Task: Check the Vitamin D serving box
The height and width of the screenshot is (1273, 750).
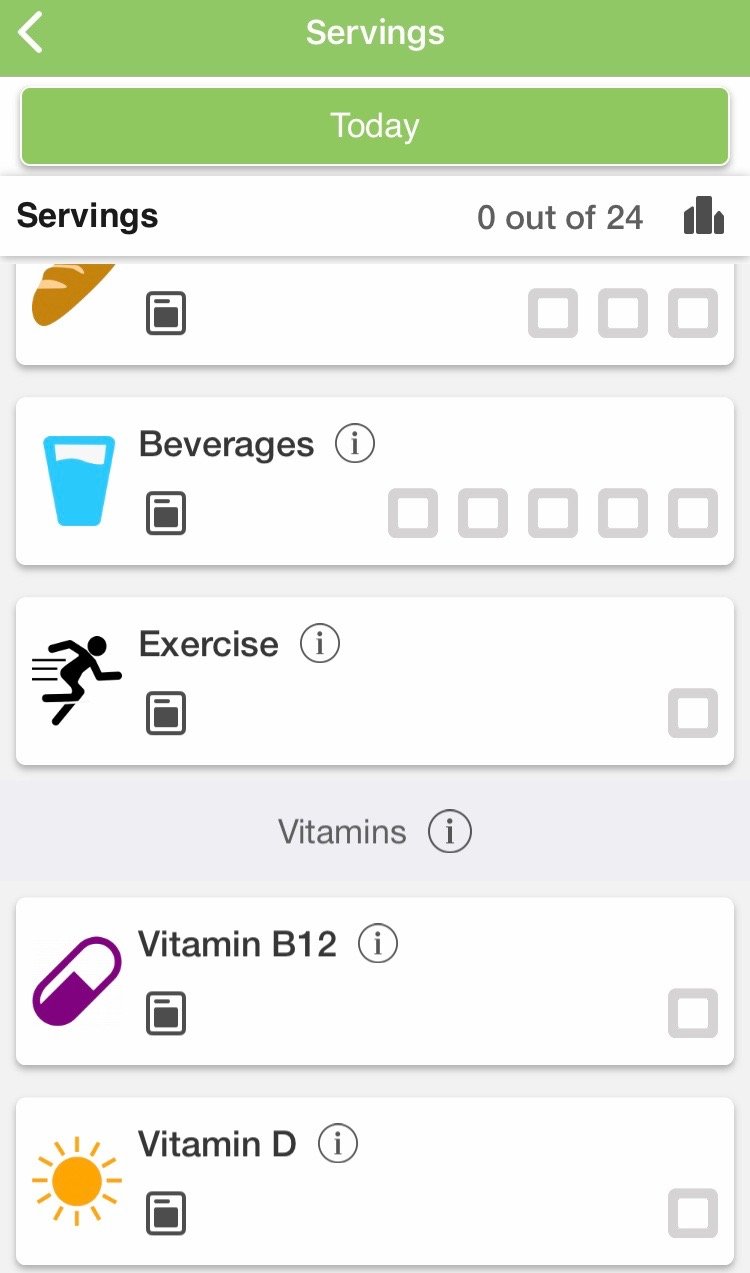Action: [x=693, y=1214]
